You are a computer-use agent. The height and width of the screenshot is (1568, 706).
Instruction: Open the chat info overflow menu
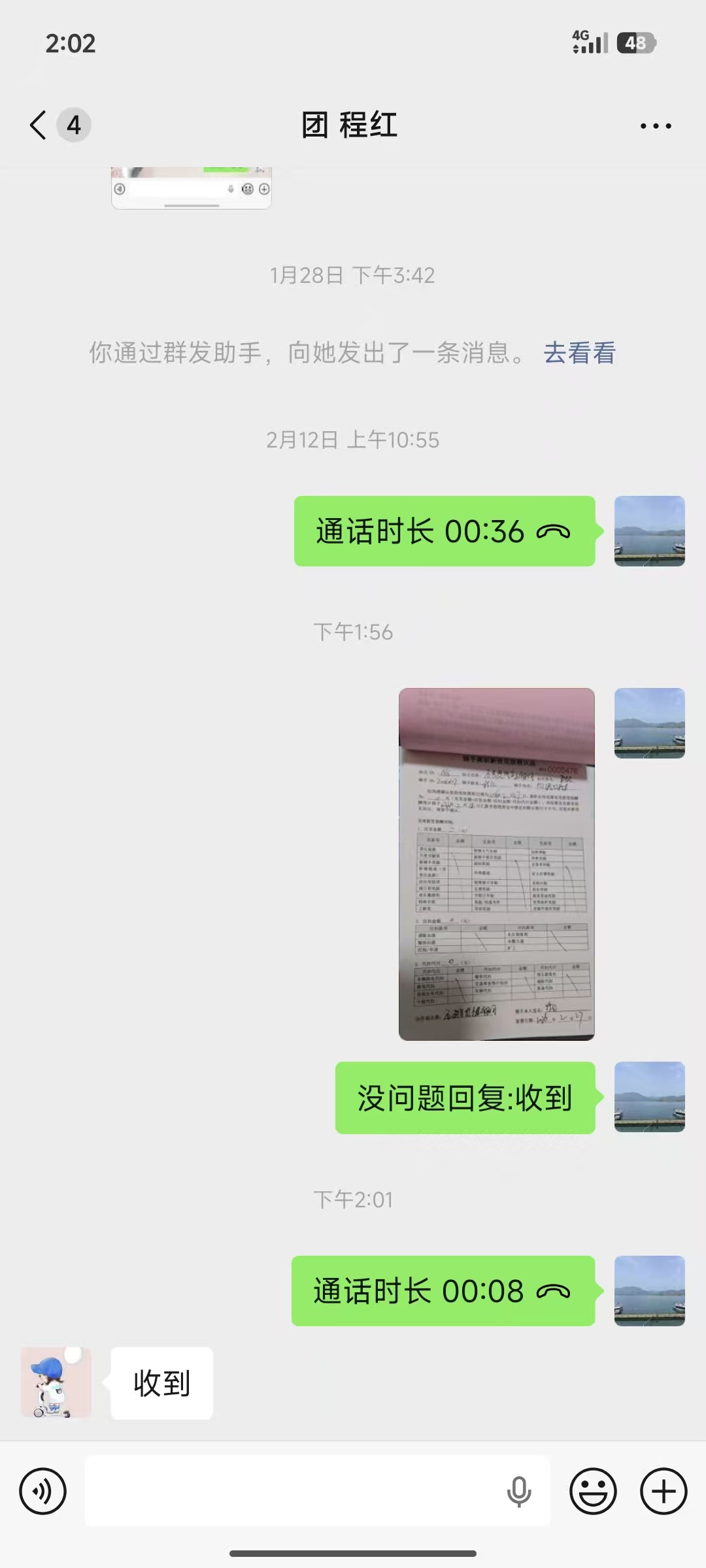pyautogui.click(x=655, y=125)
